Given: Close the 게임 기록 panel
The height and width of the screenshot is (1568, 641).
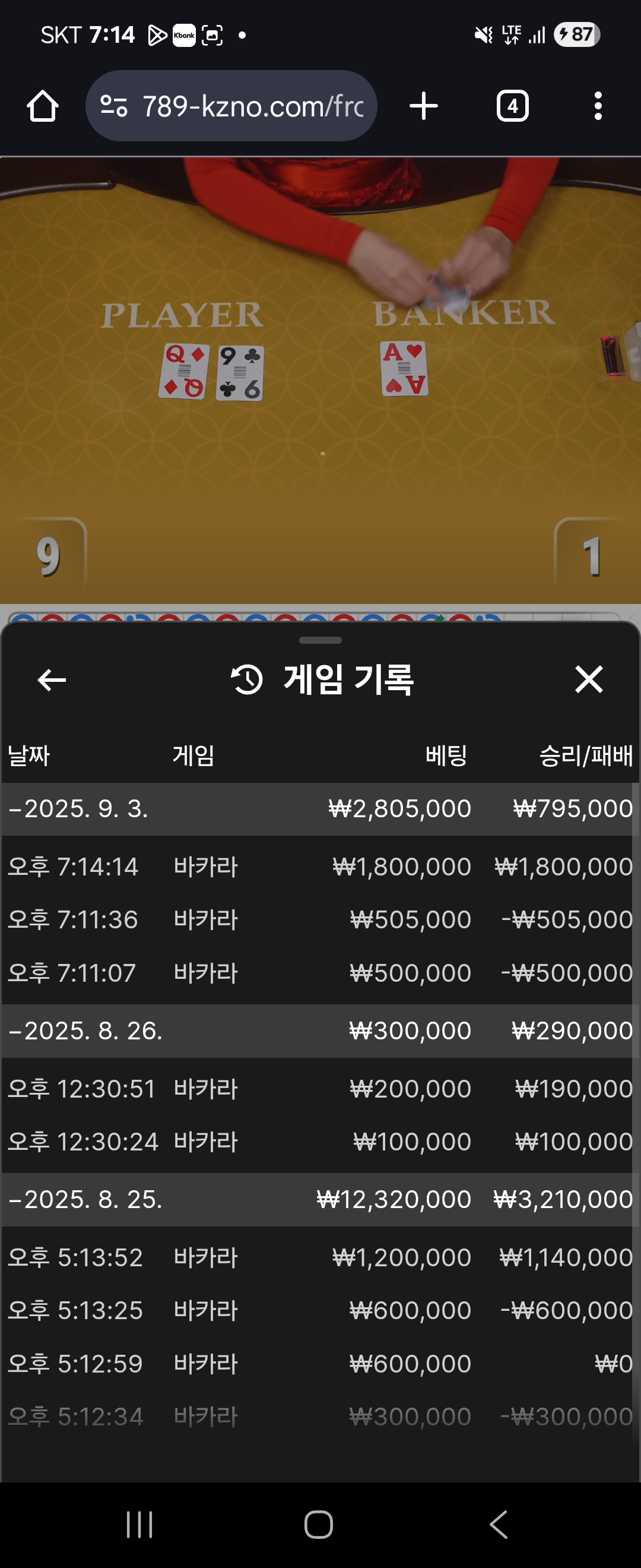Looking at the screenshot, I should [589, 679].
